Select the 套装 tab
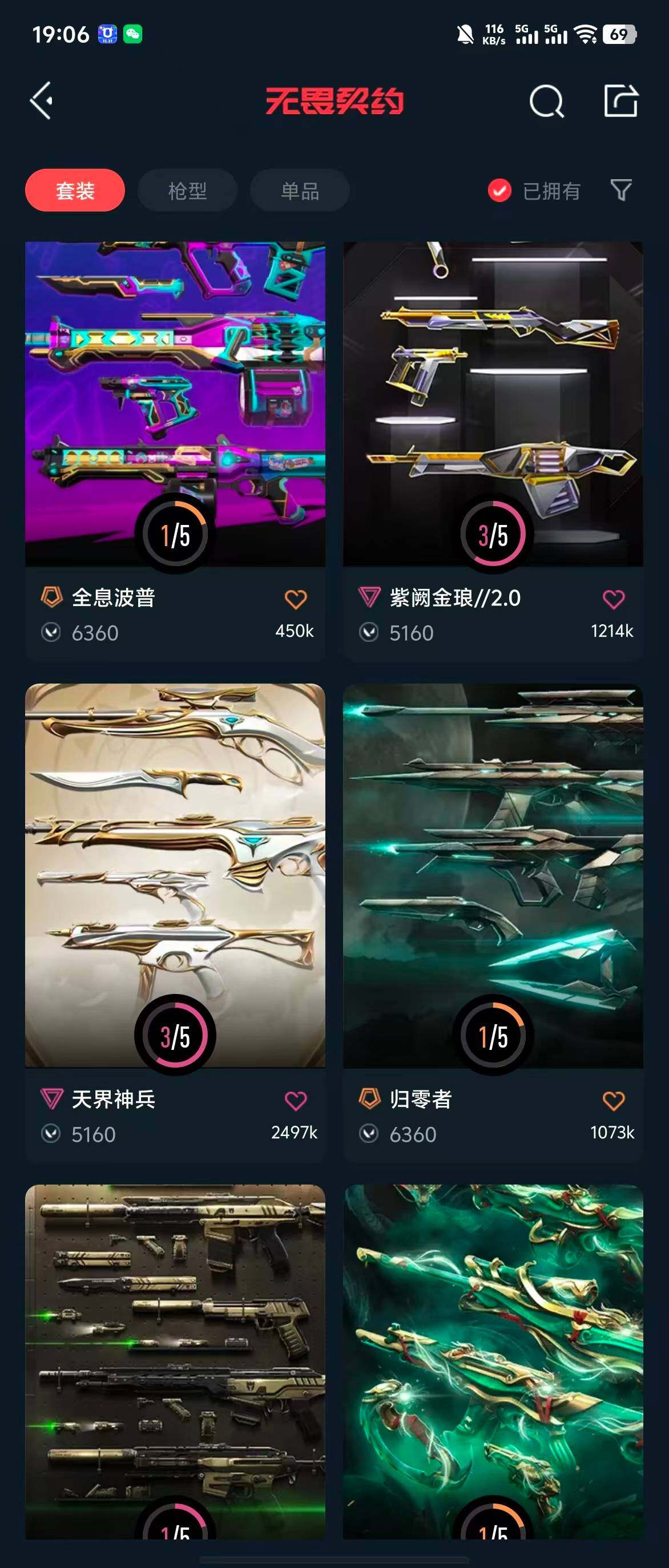669x1568 pixels. 74,191
